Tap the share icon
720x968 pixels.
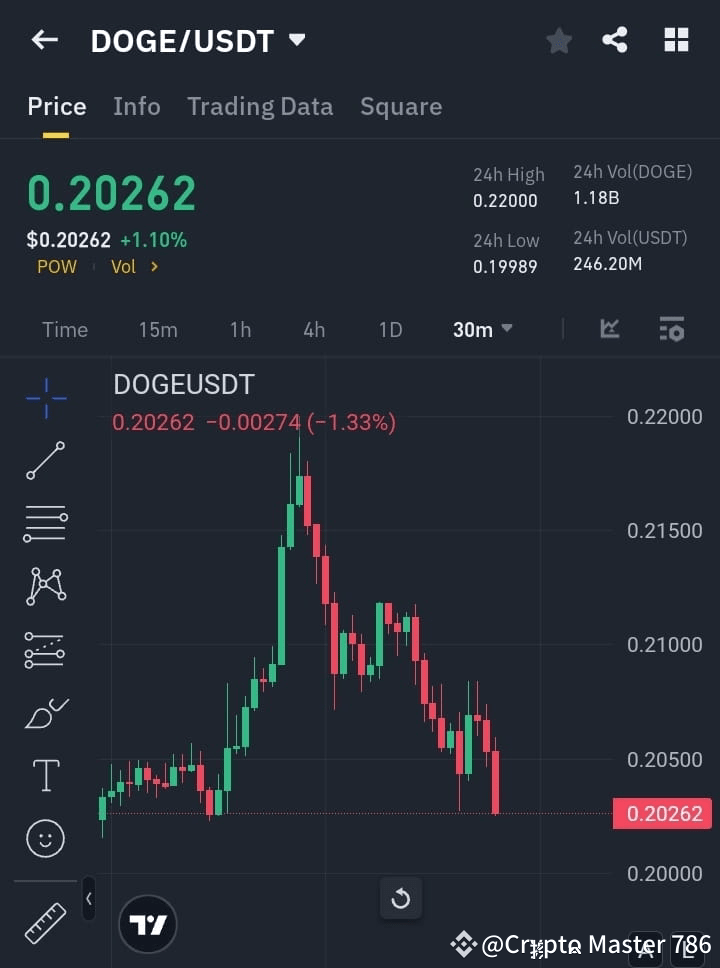coord(614,40)
